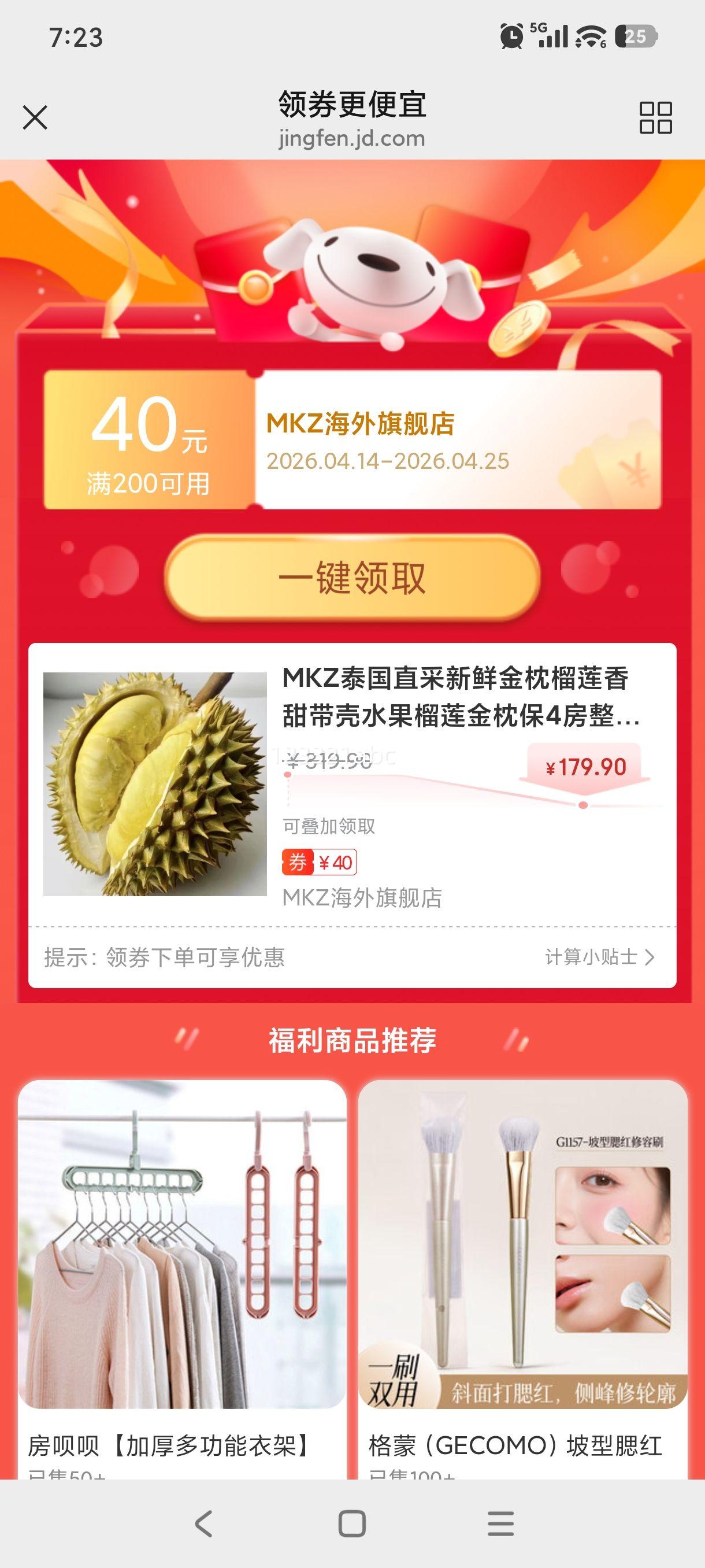Viewport: 705px width, 1568px height.
Task: Tap the 券¥40 coupon tag
Action: click(320, 863)
